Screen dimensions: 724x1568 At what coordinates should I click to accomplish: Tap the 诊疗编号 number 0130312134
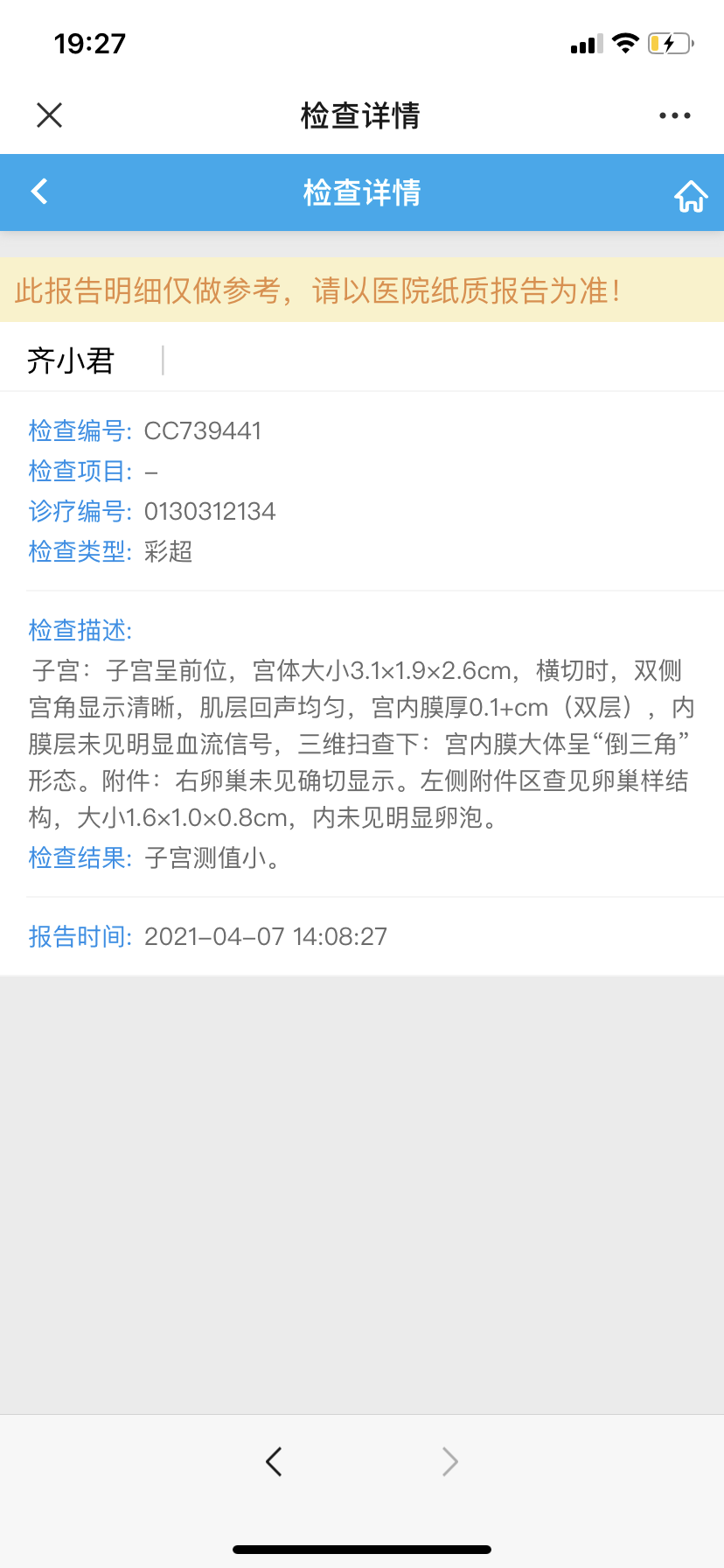pyautogui.click(x=210, y=511)
